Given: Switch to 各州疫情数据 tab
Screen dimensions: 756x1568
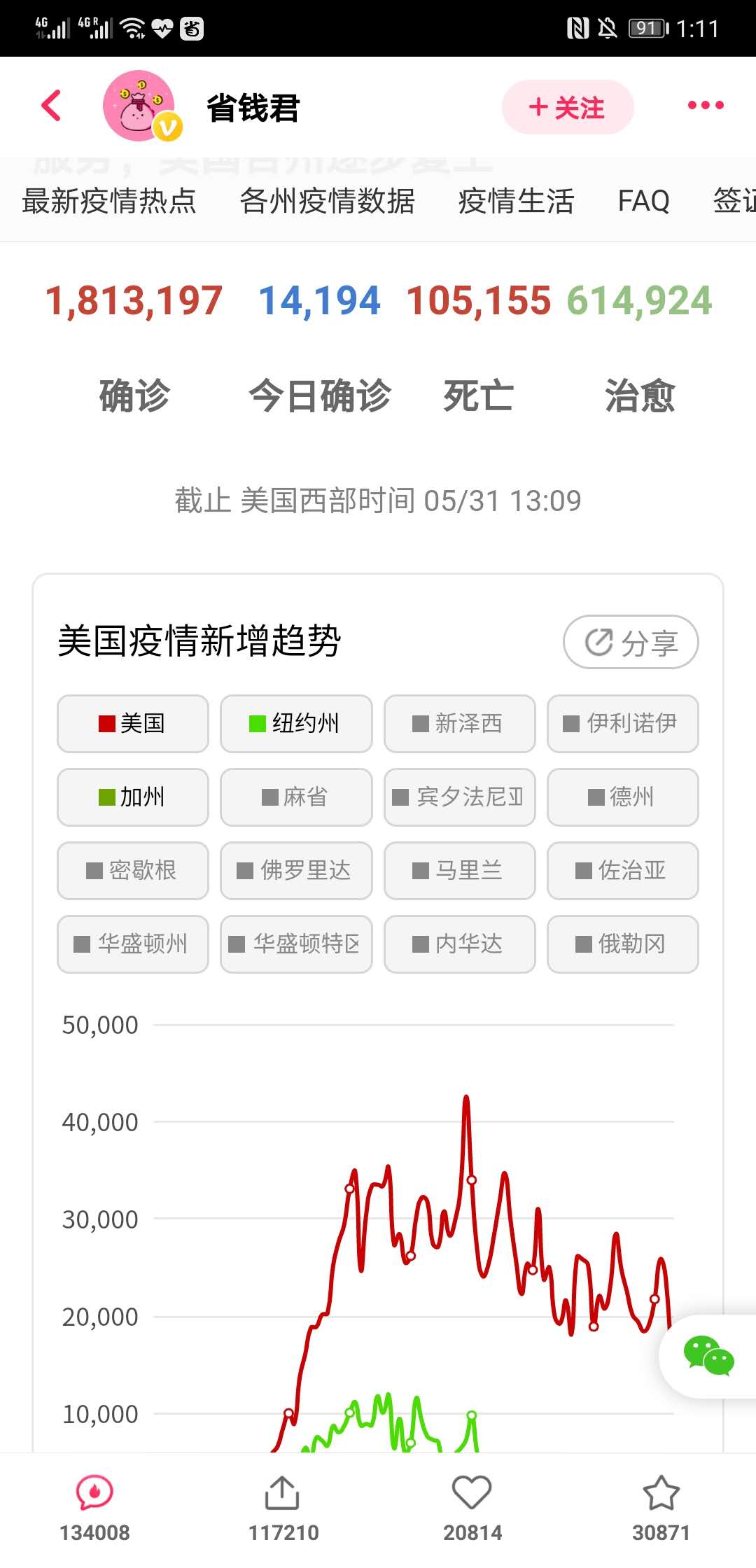Looking at the screenshot, I should click(327, 201).
